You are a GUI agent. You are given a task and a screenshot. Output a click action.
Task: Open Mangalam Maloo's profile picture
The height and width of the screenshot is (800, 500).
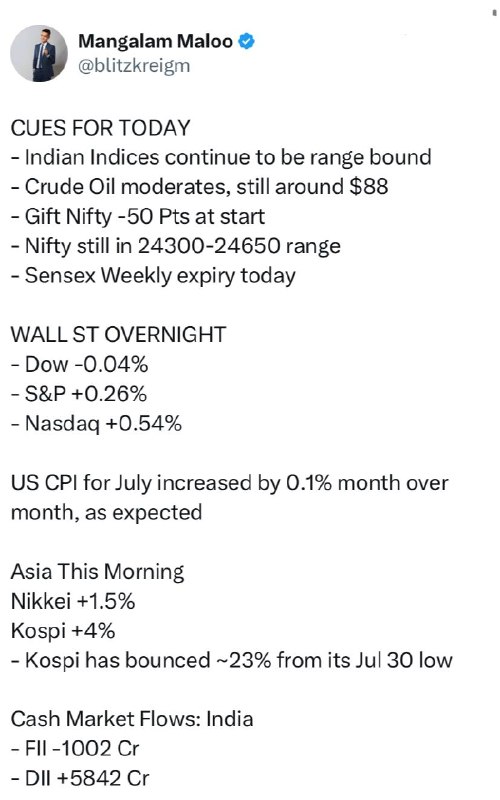coord(39,54)
